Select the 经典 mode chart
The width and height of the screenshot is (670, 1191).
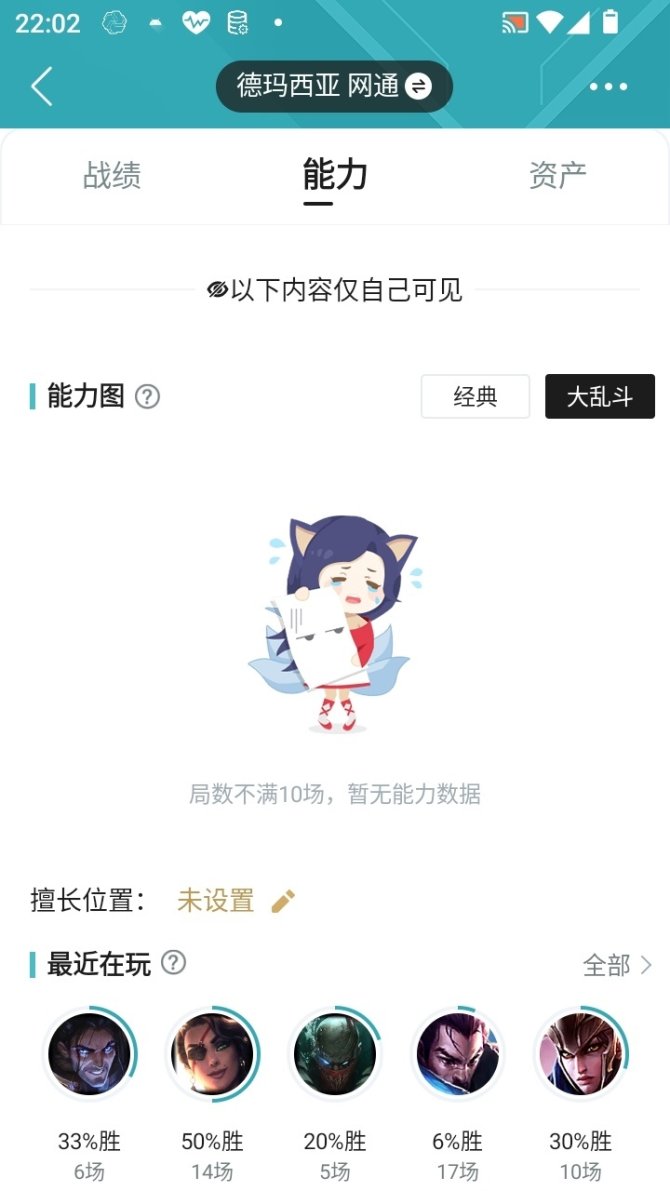tap(475, 397)
